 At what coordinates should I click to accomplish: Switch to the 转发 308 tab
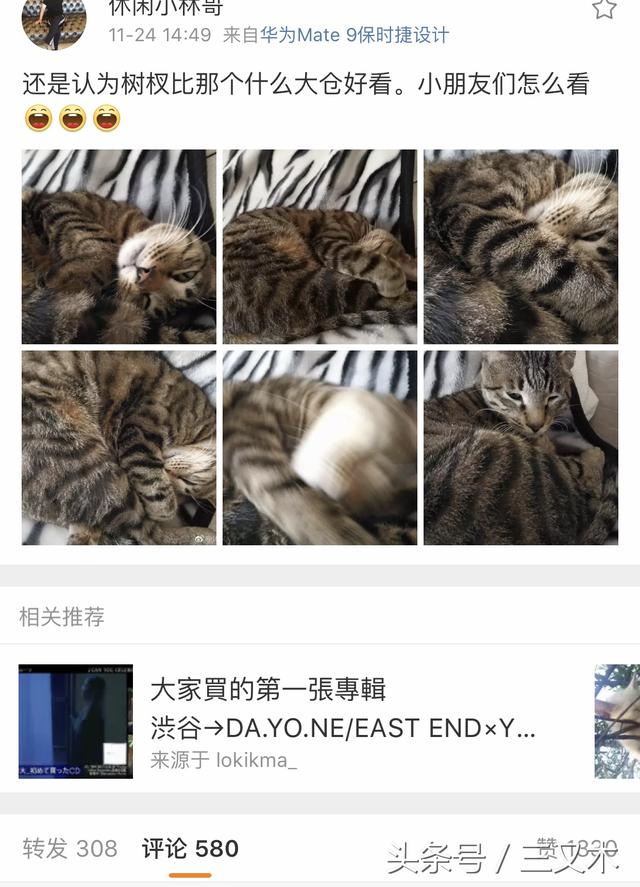click(70, 849)
